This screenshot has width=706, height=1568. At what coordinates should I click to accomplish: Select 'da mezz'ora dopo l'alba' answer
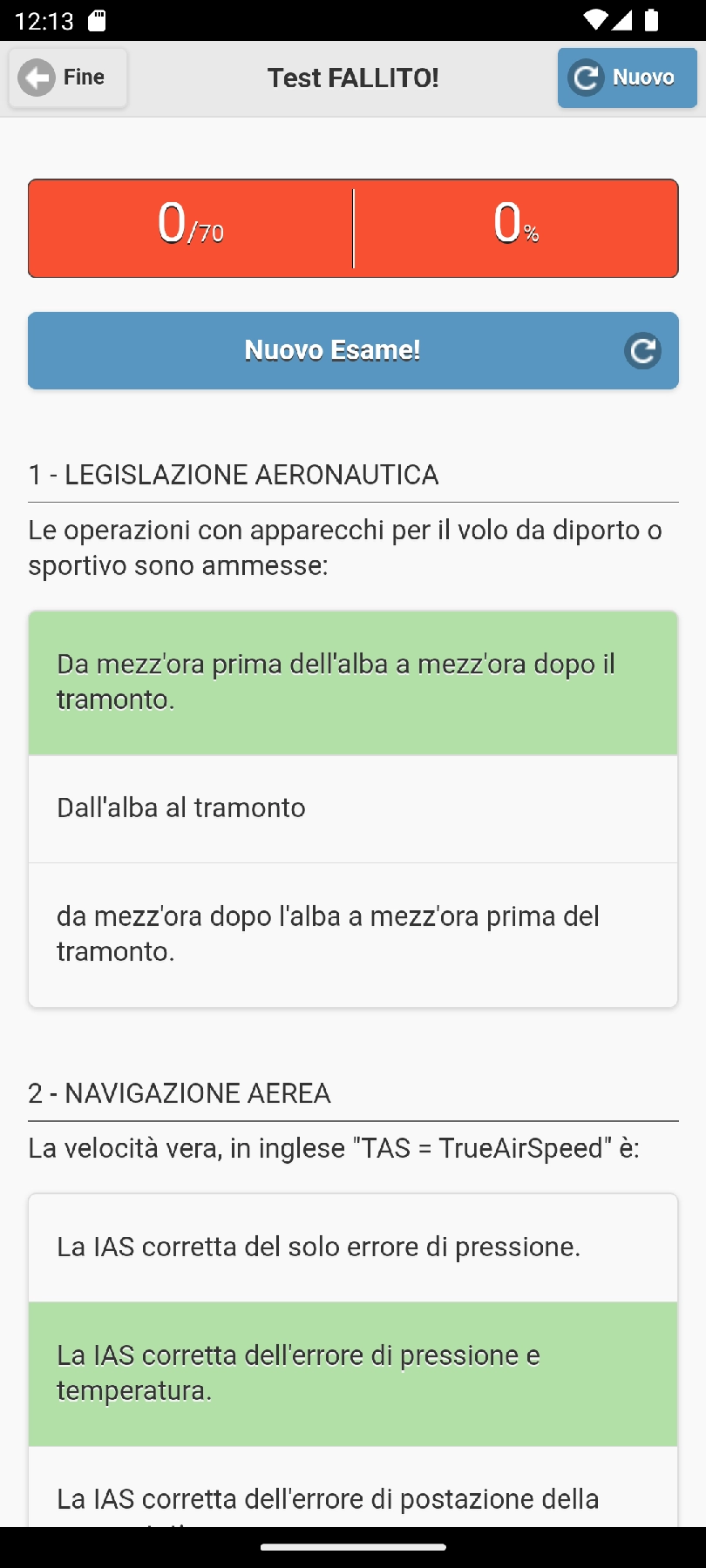(x=353, y=934)
